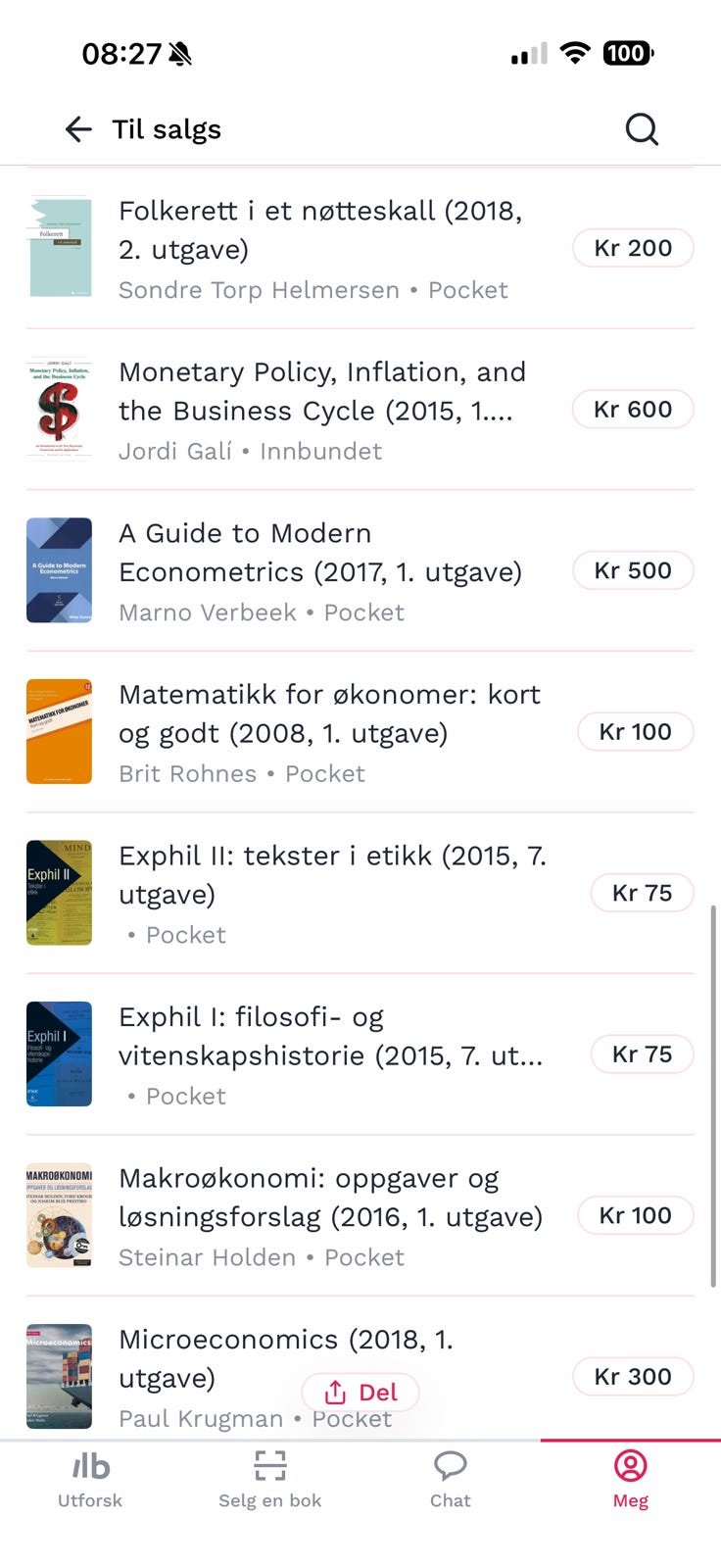Screen dimensions: 721x1568
Task: Open the search magnifier icon
Action: pyautogui.click(x=642, y=129)
